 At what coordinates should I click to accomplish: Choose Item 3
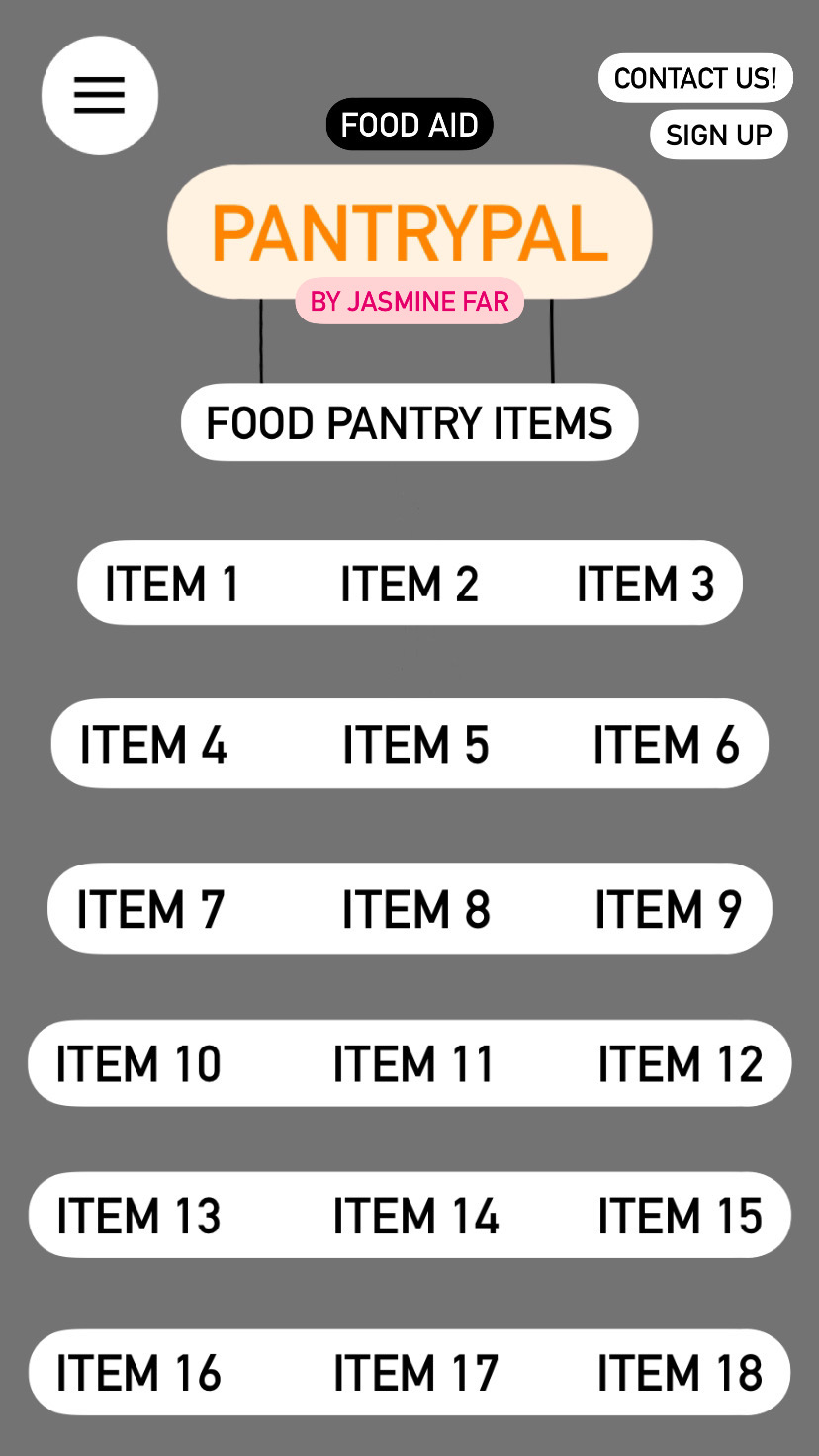(645, 584)
